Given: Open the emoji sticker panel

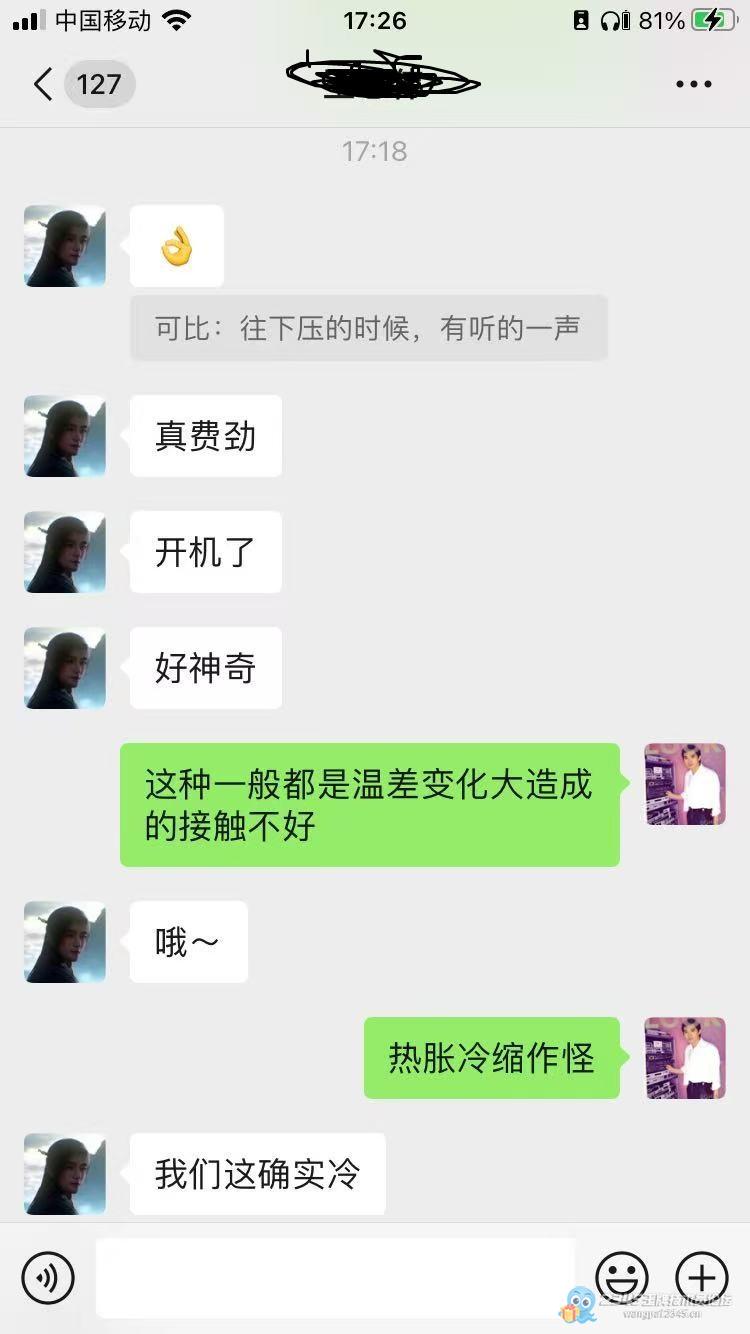Looking at the screenshot, I should click(x=622, y=1277).
